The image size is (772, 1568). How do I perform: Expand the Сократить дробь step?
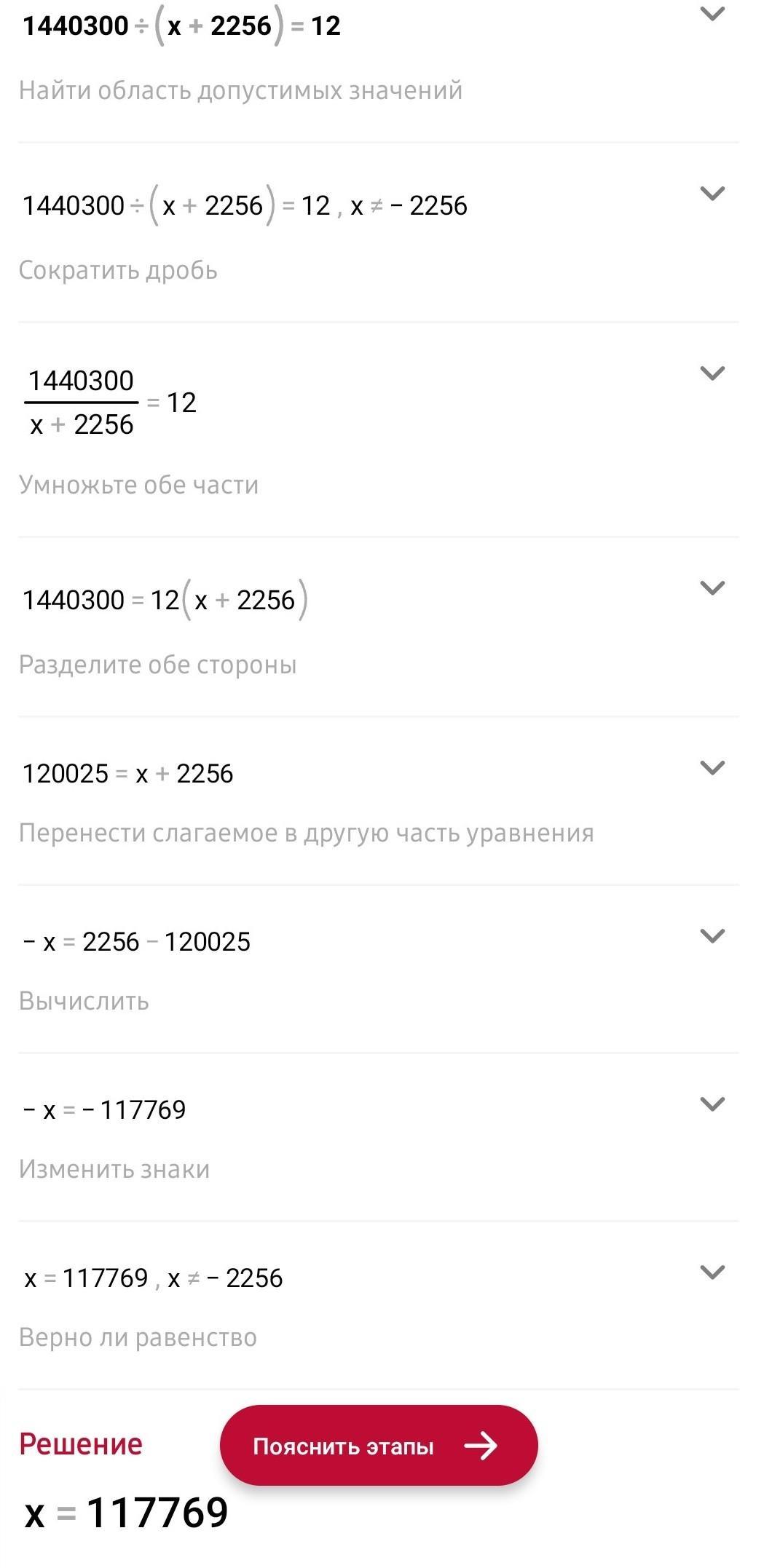pyautogui.click(x=712, y=194)
